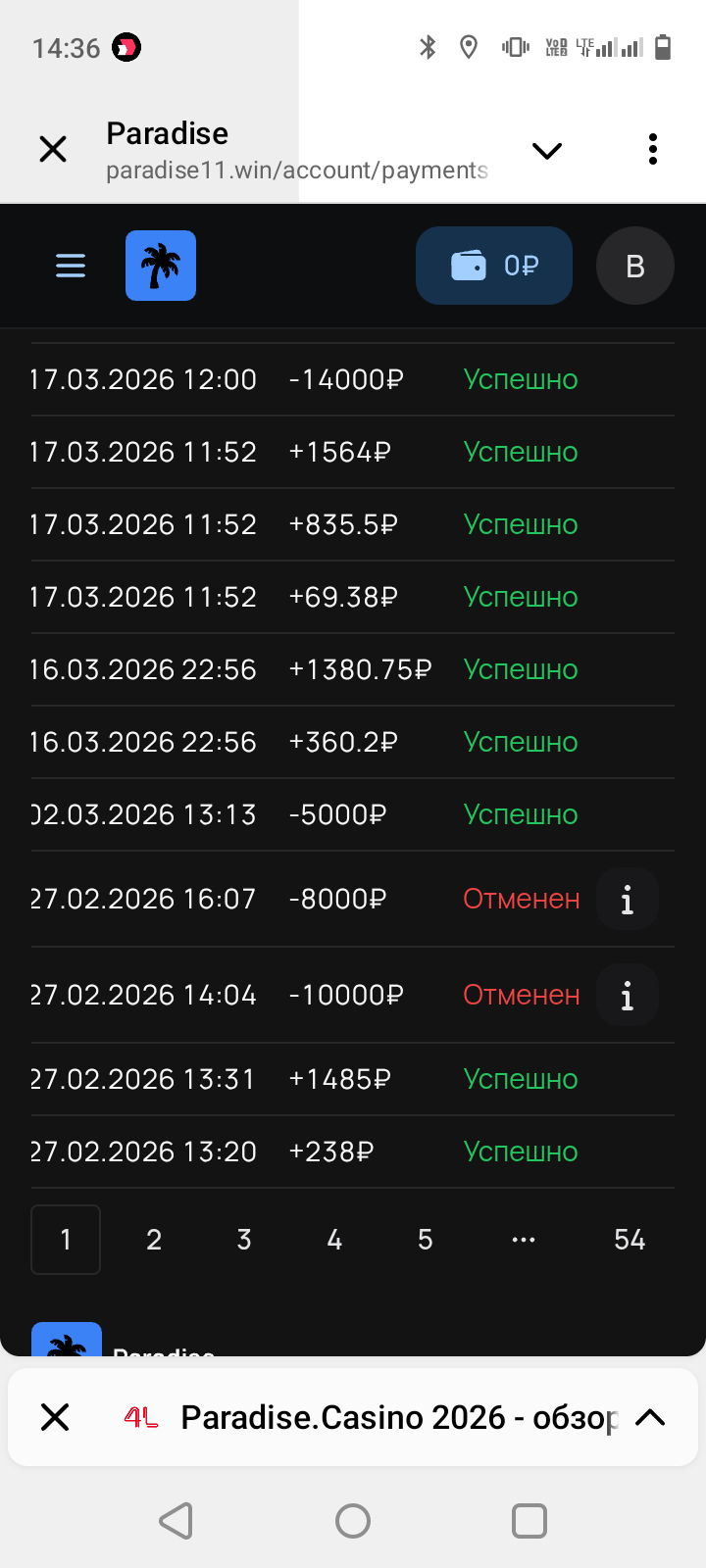Show info for cancelled -8000₽ payment
Image resolution: width=706 pixels, height=1568 pixels.
(628, 900)
